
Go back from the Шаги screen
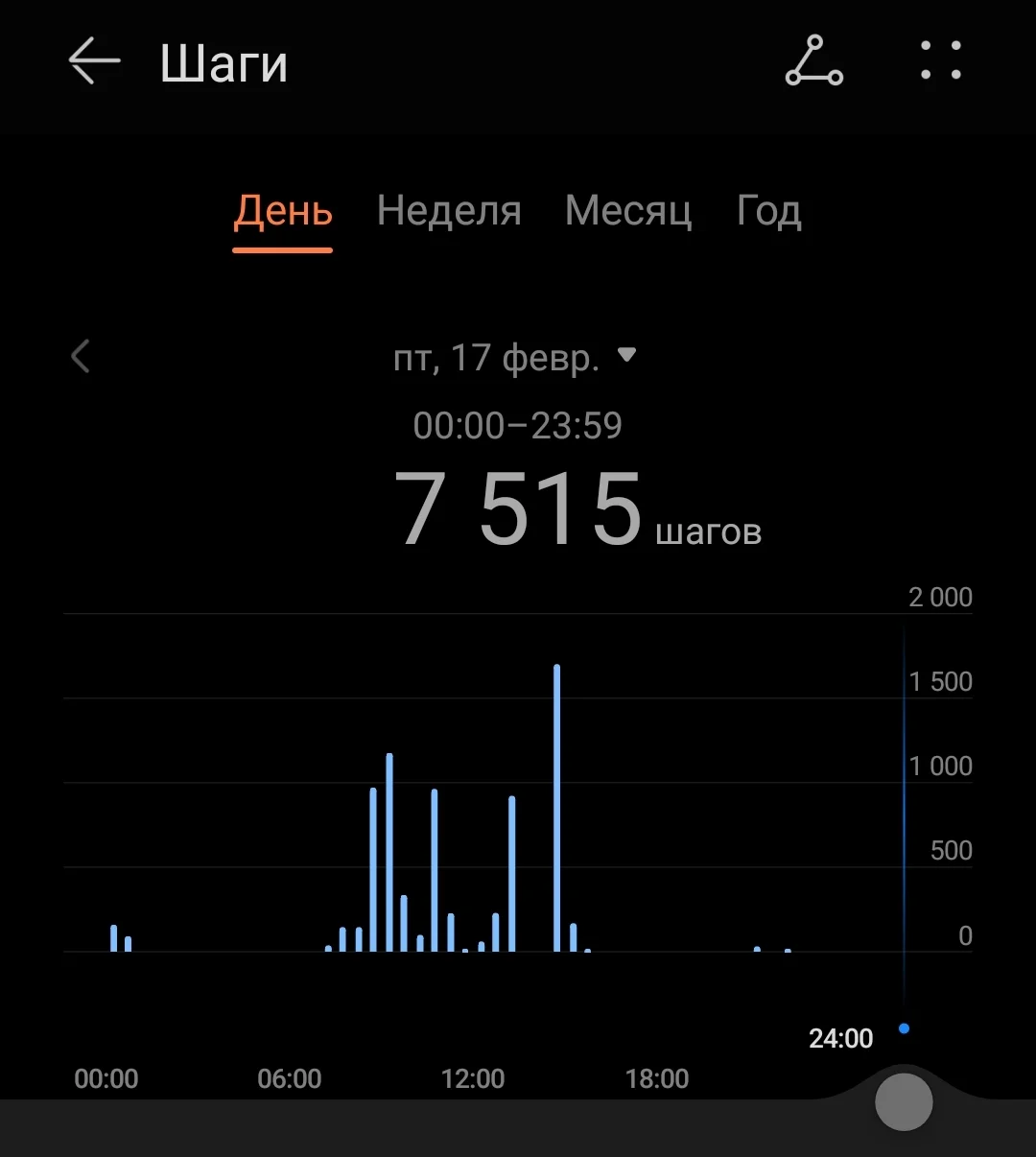tap(94, 61)
